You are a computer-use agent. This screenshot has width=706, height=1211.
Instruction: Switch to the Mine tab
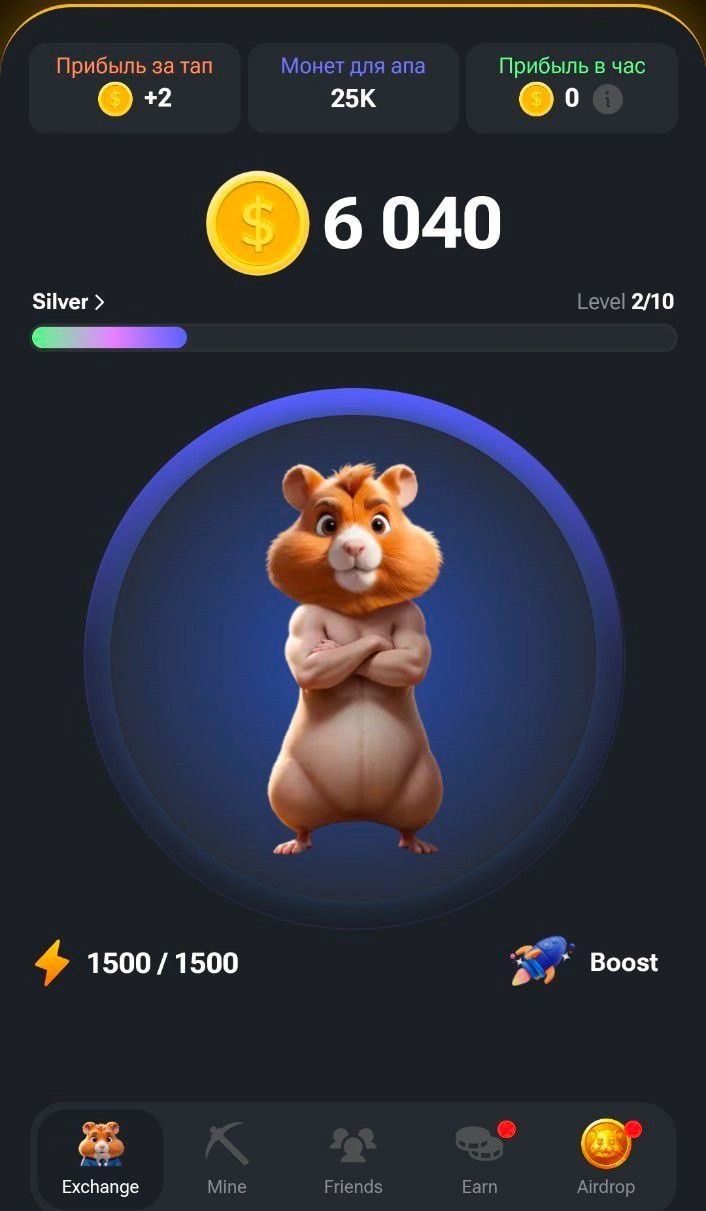227,1159
